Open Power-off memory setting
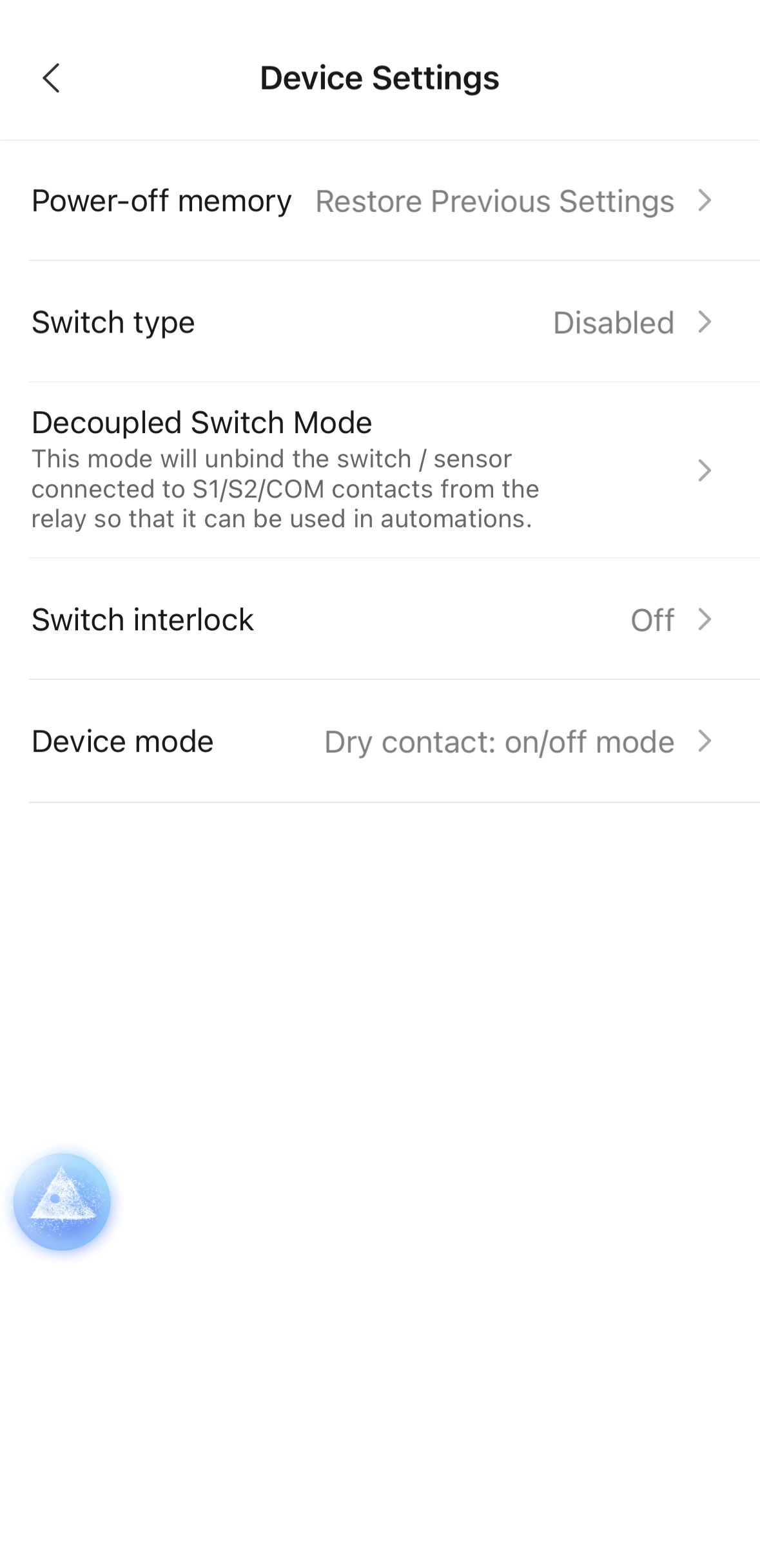The width and height of the screenshot is (760, 1568). click(379, 201)
